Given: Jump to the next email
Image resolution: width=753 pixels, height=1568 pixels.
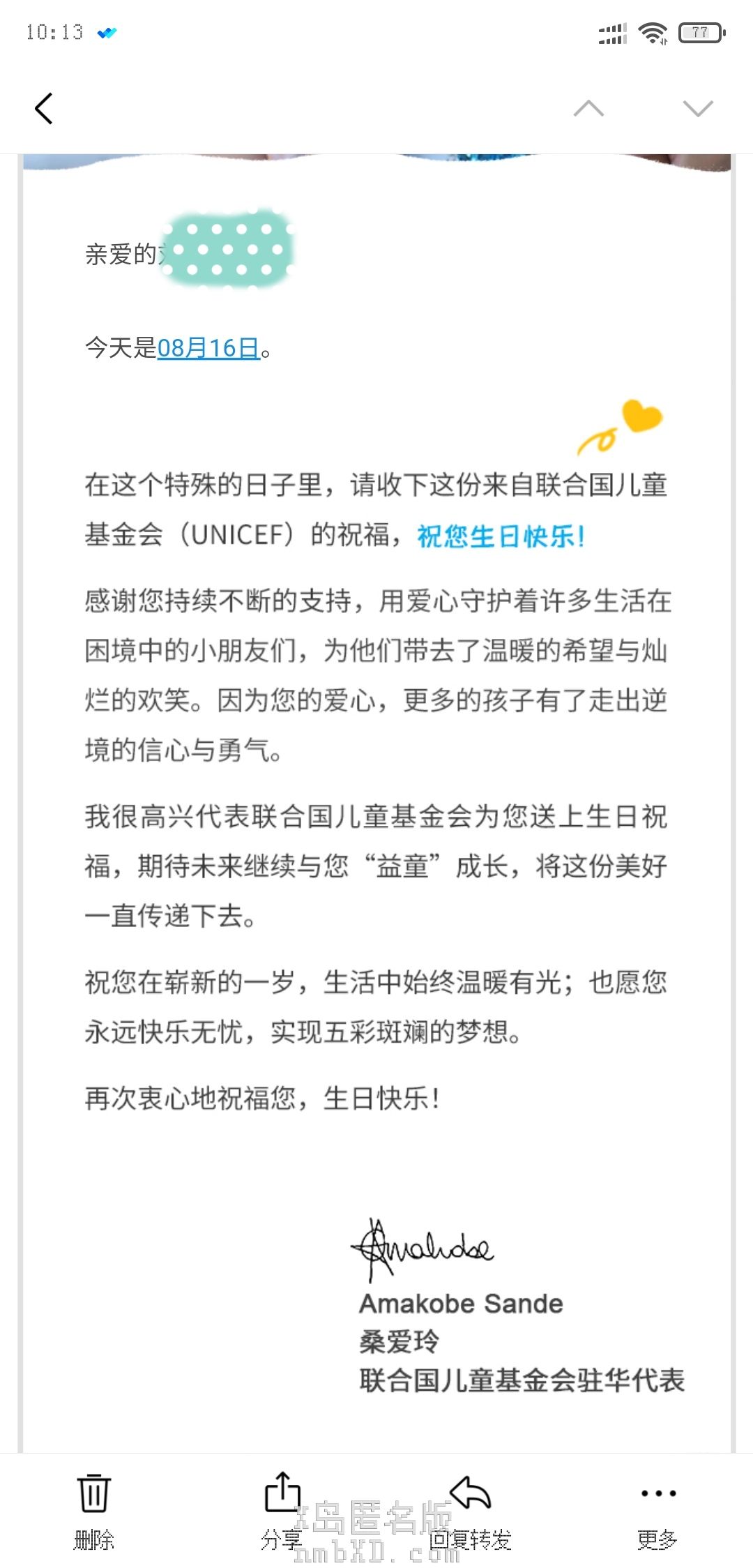Looking at the screenshot, I should [698, 109].
